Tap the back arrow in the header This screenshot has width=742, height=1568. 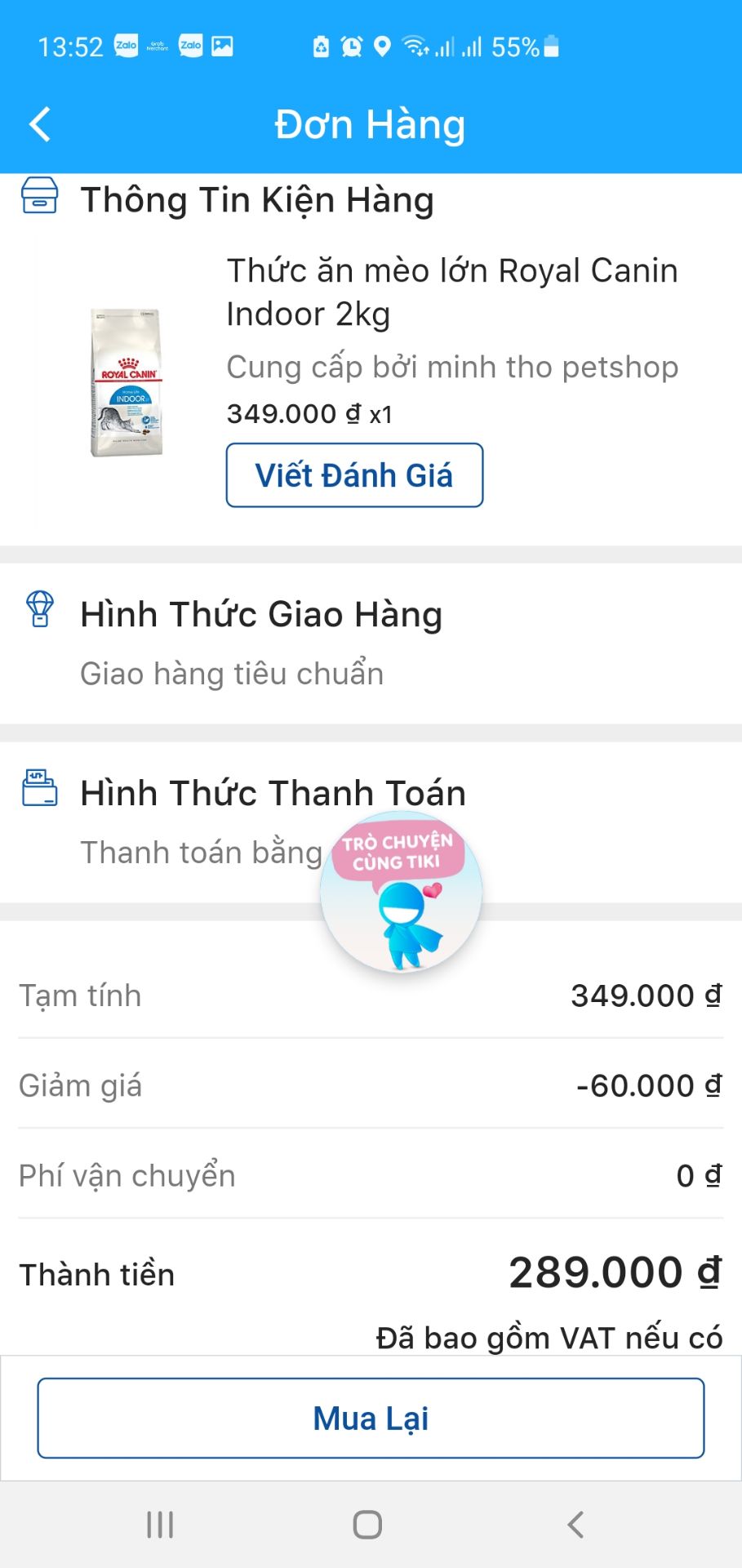point(38,123)
